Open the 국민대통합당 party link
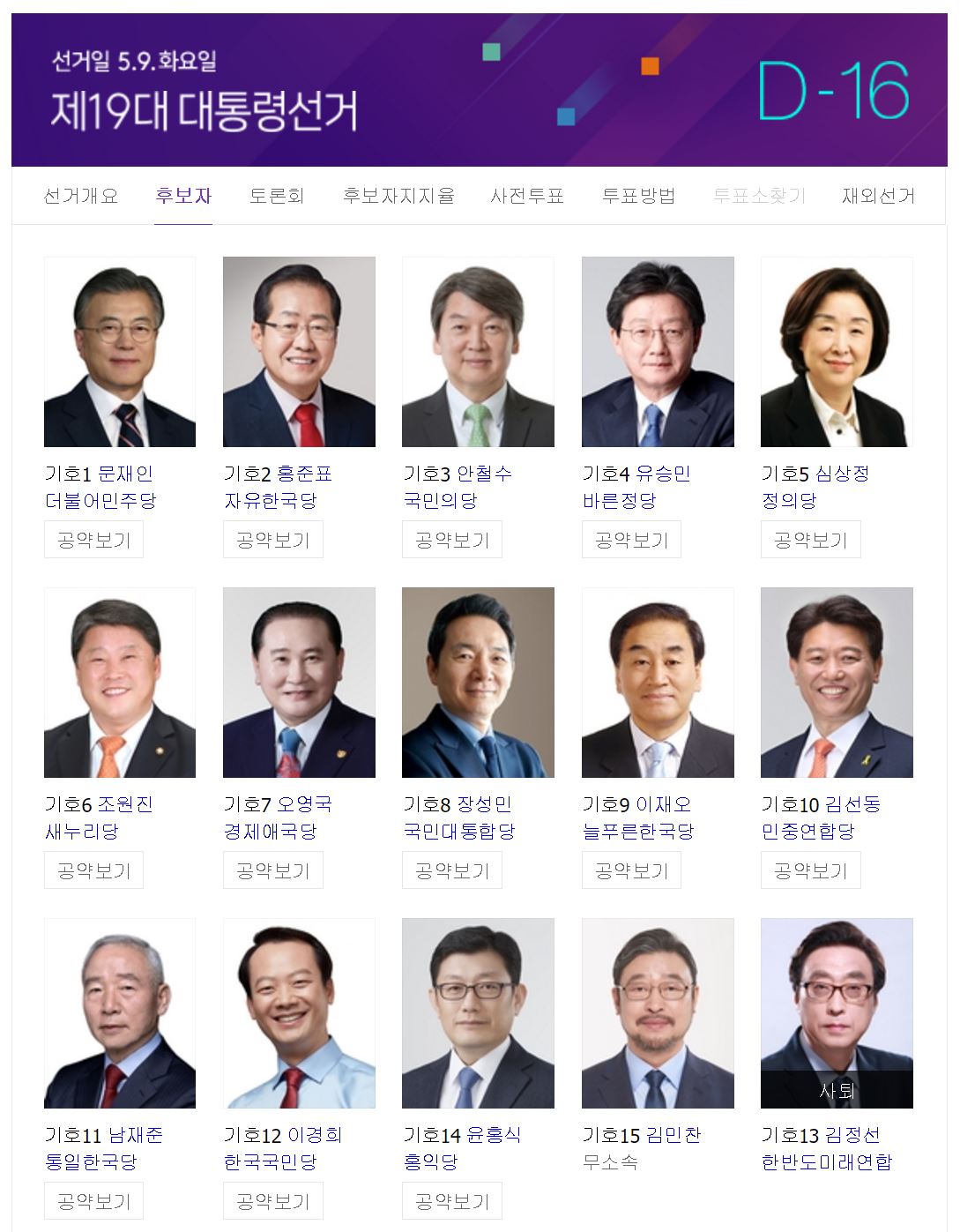 click(x=458, y=831)
